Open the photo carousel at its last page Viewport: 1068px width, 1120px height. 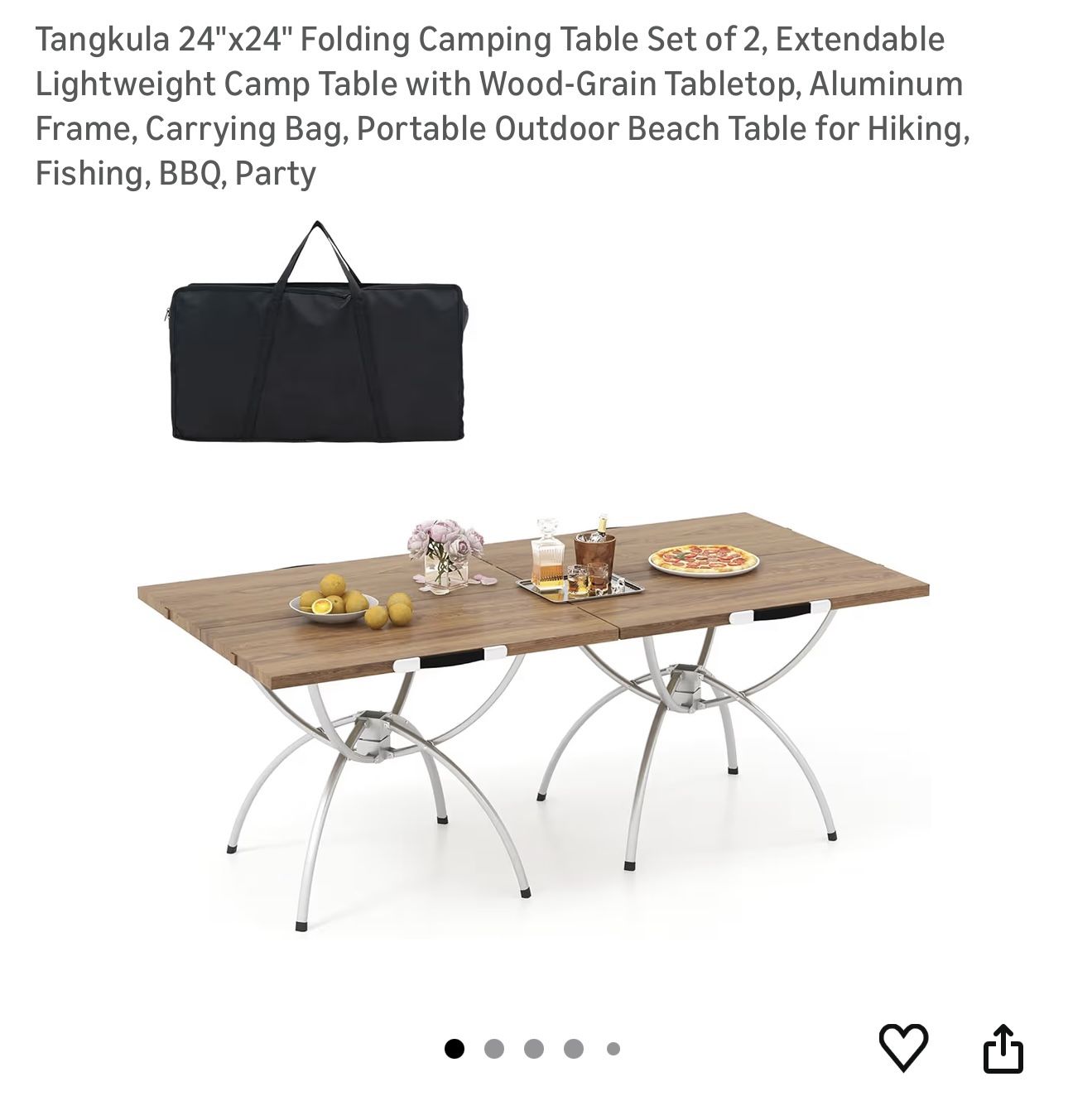pos(612,1047)
